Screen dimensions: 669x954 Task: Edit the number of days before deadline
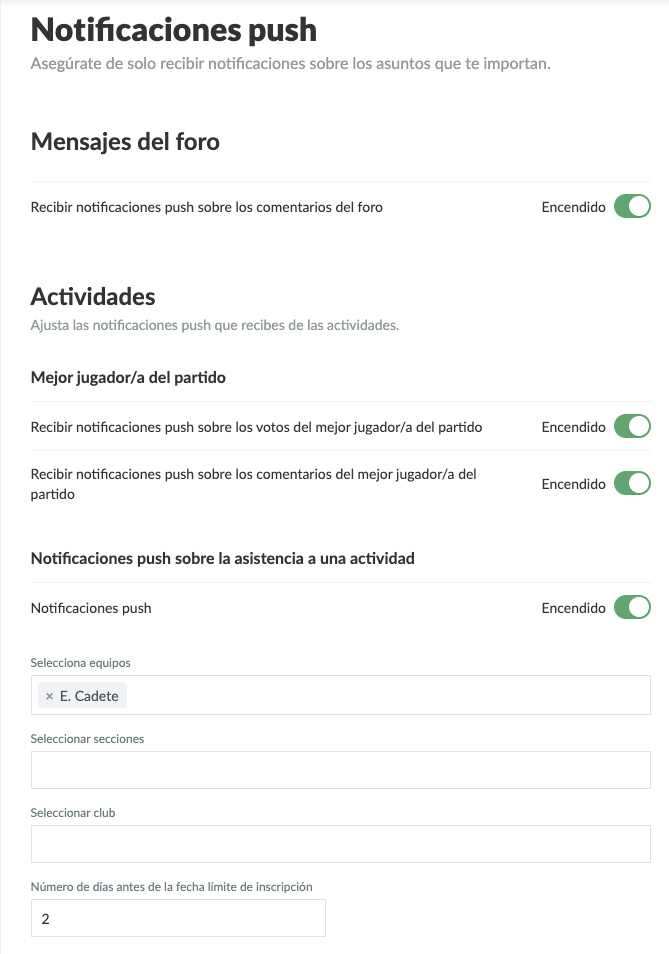pos(178,918)
